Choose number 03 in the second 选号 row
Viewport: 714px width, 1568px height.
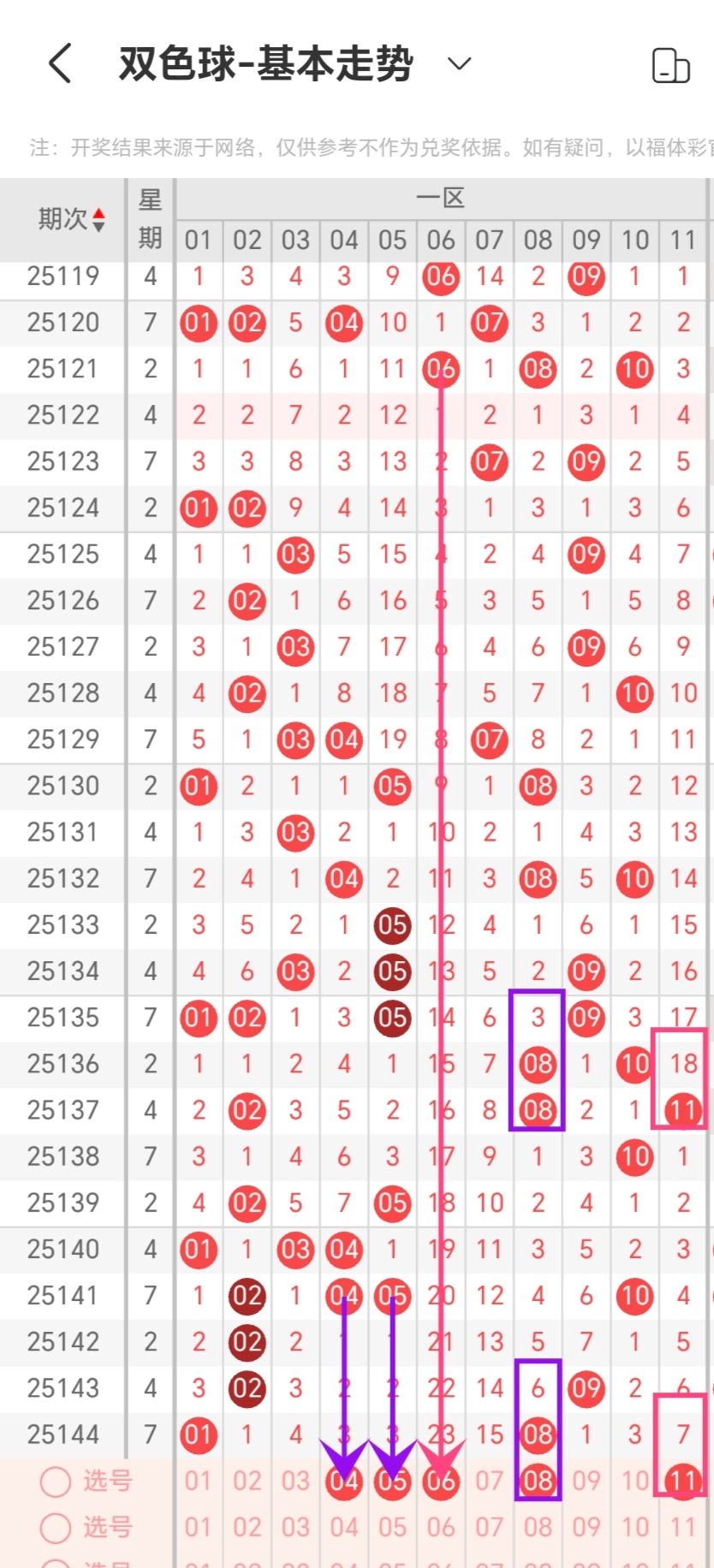coord(295,1528)
